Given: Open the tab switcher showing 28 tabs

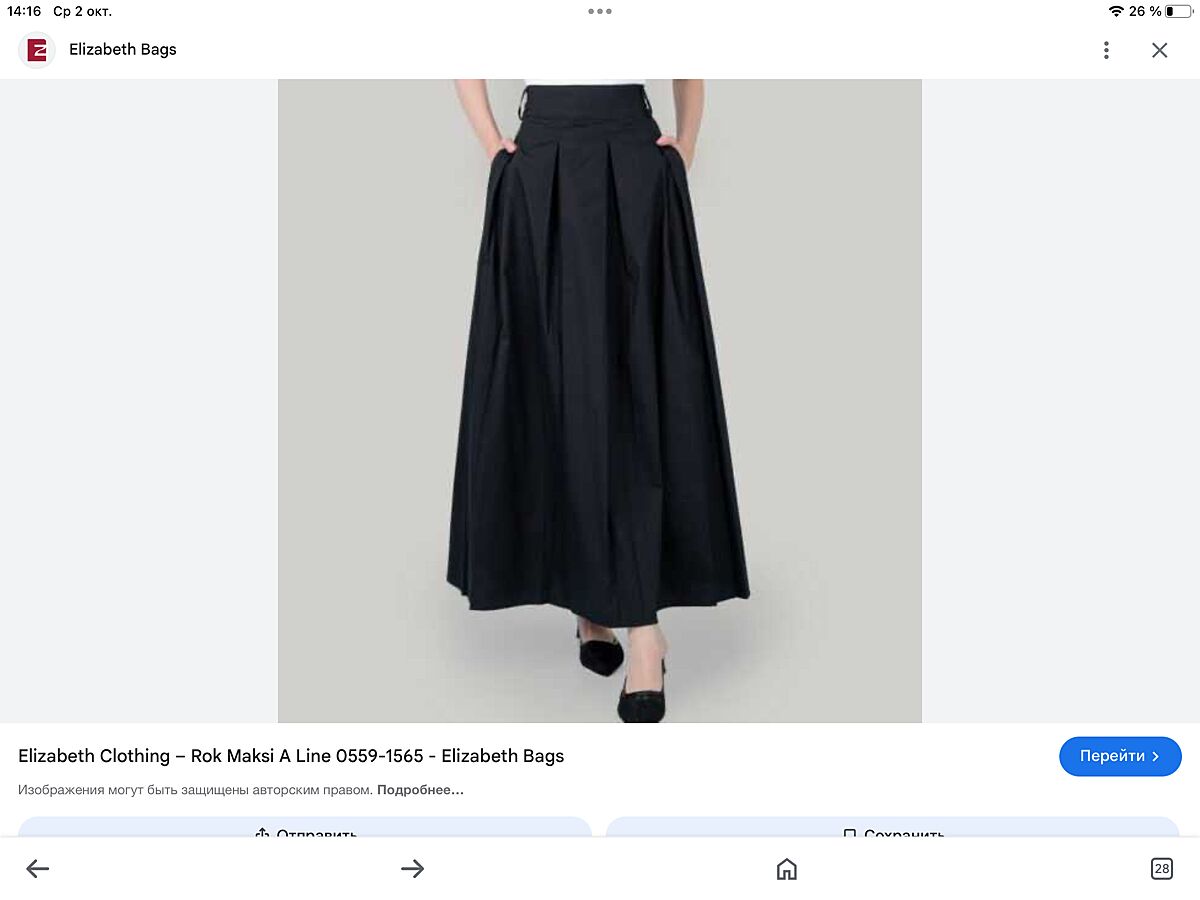Looking at the screenshot, I should click(x=1161, y=869).
